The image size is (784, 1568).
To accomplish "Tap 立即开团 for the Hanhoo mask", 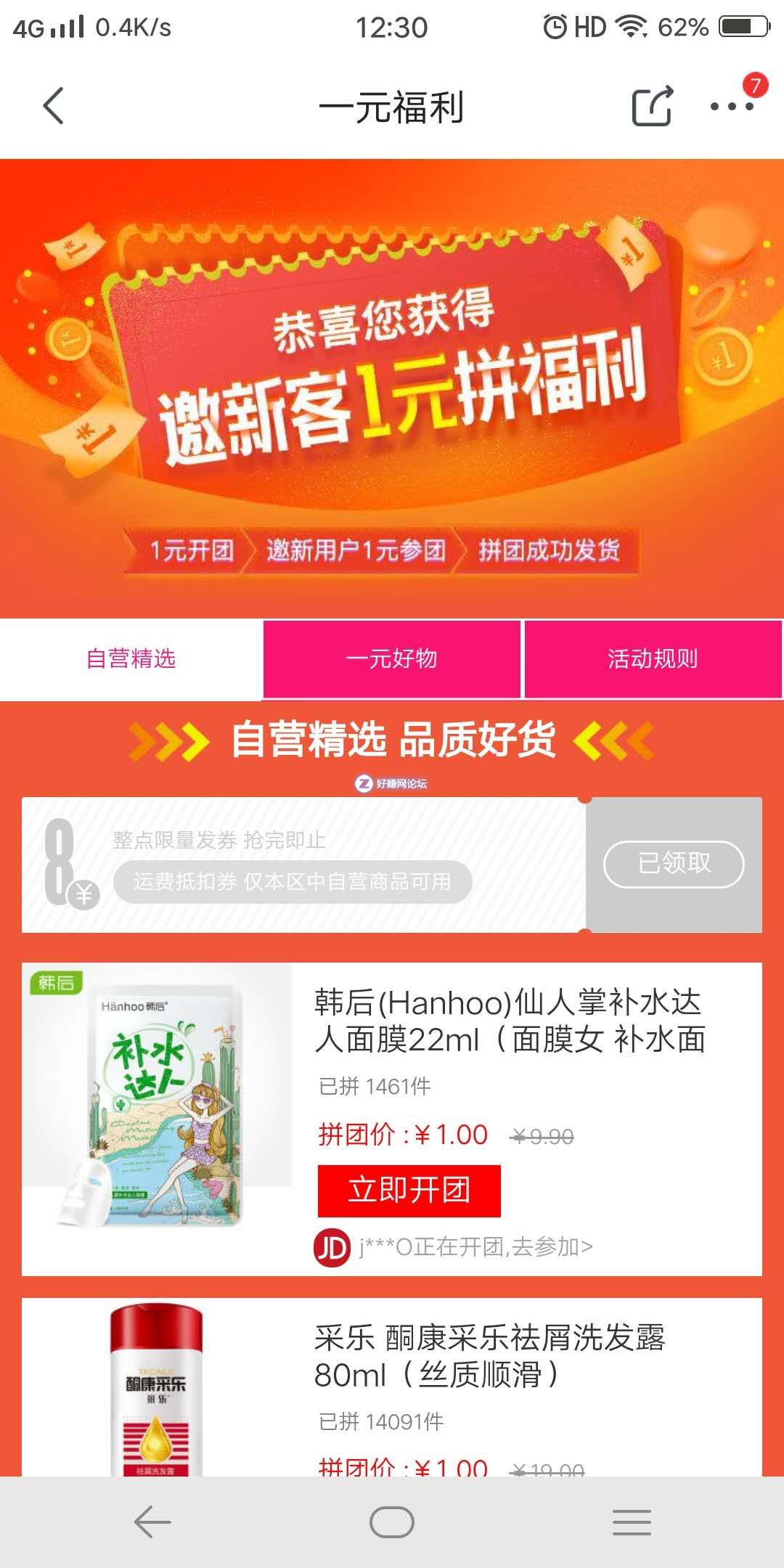I will tap(409, 1191).
